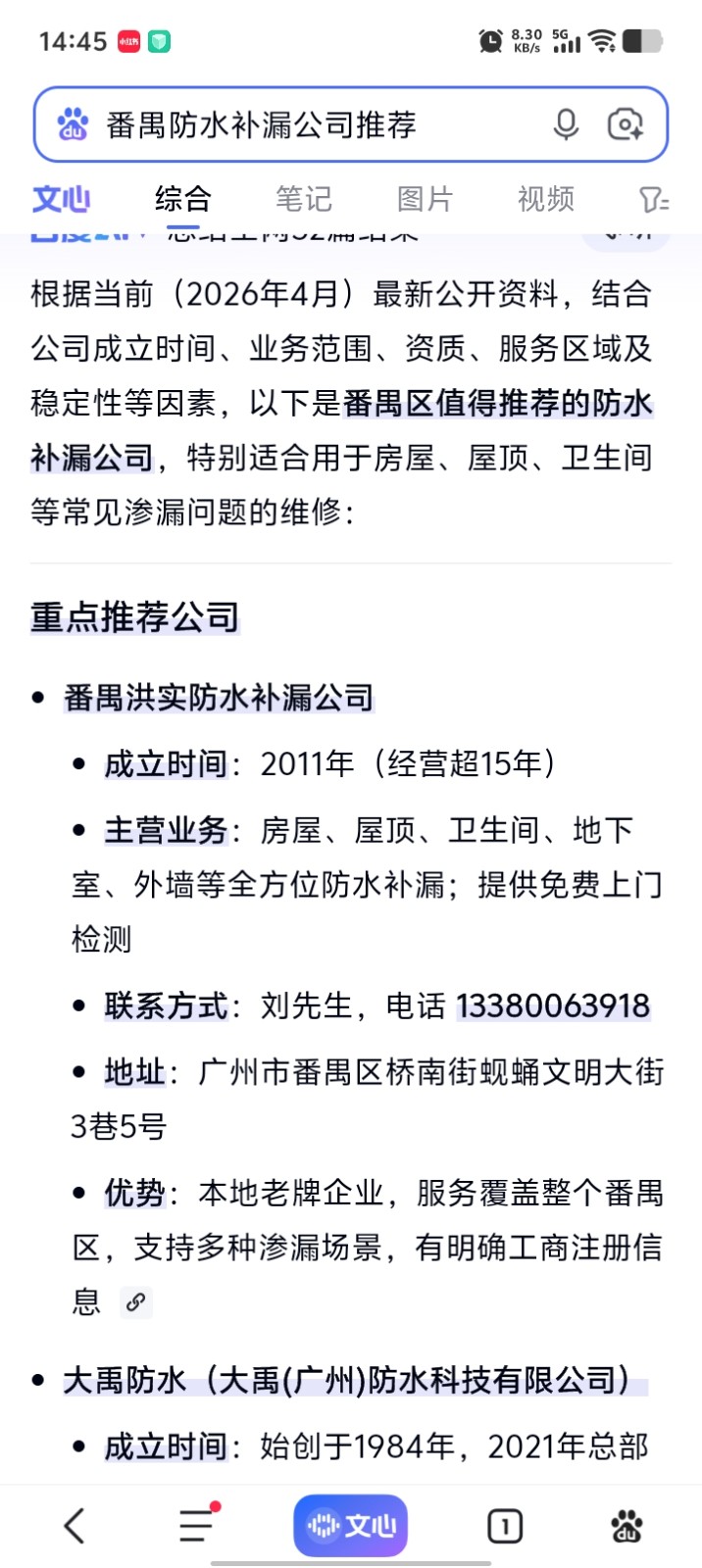Open the source link icon after 有明确工商注册信息
Screen dimensions: 702x1568
click(135, 1302)
